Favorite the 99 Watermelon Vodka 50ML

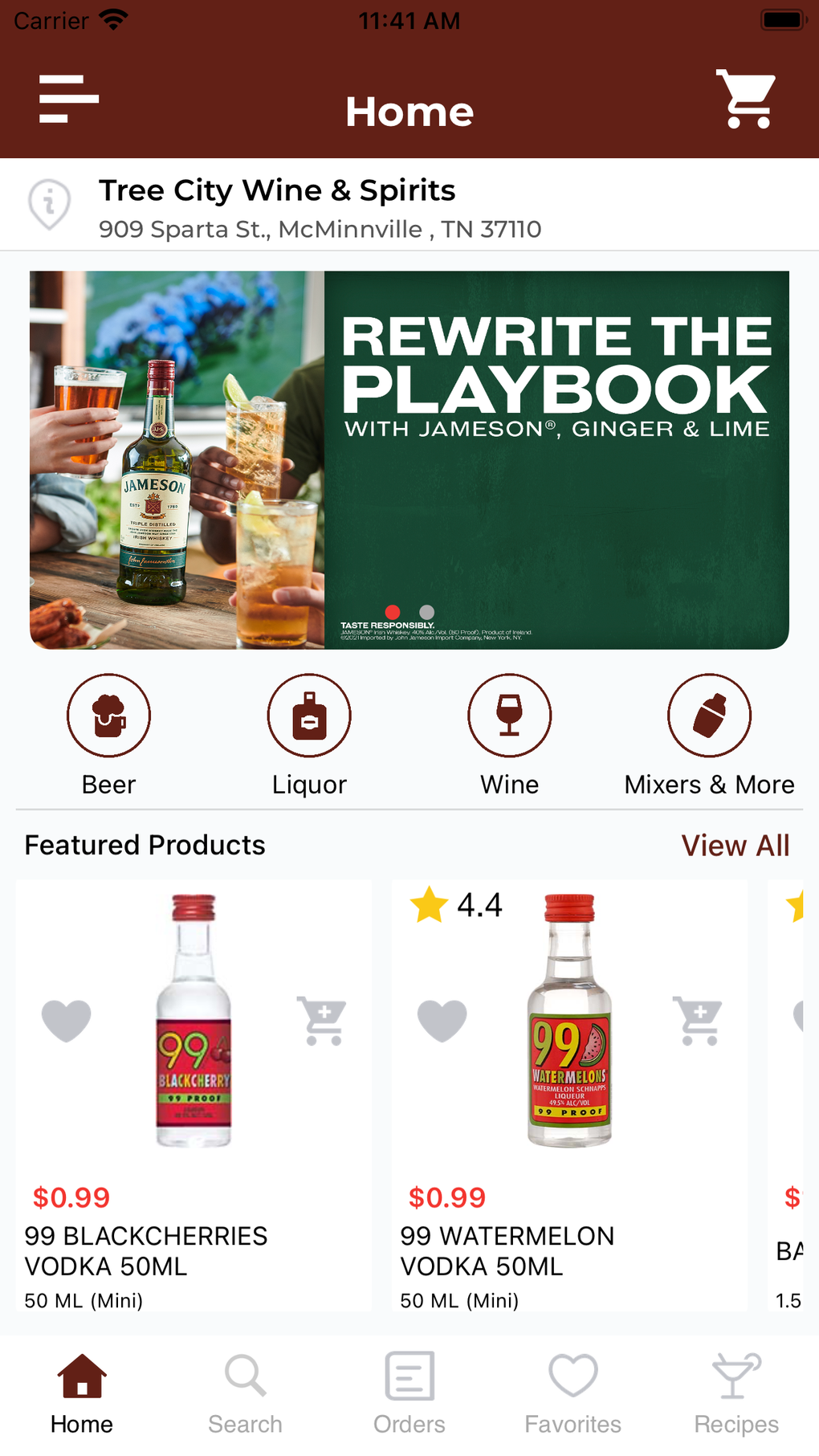[442, 1021]
